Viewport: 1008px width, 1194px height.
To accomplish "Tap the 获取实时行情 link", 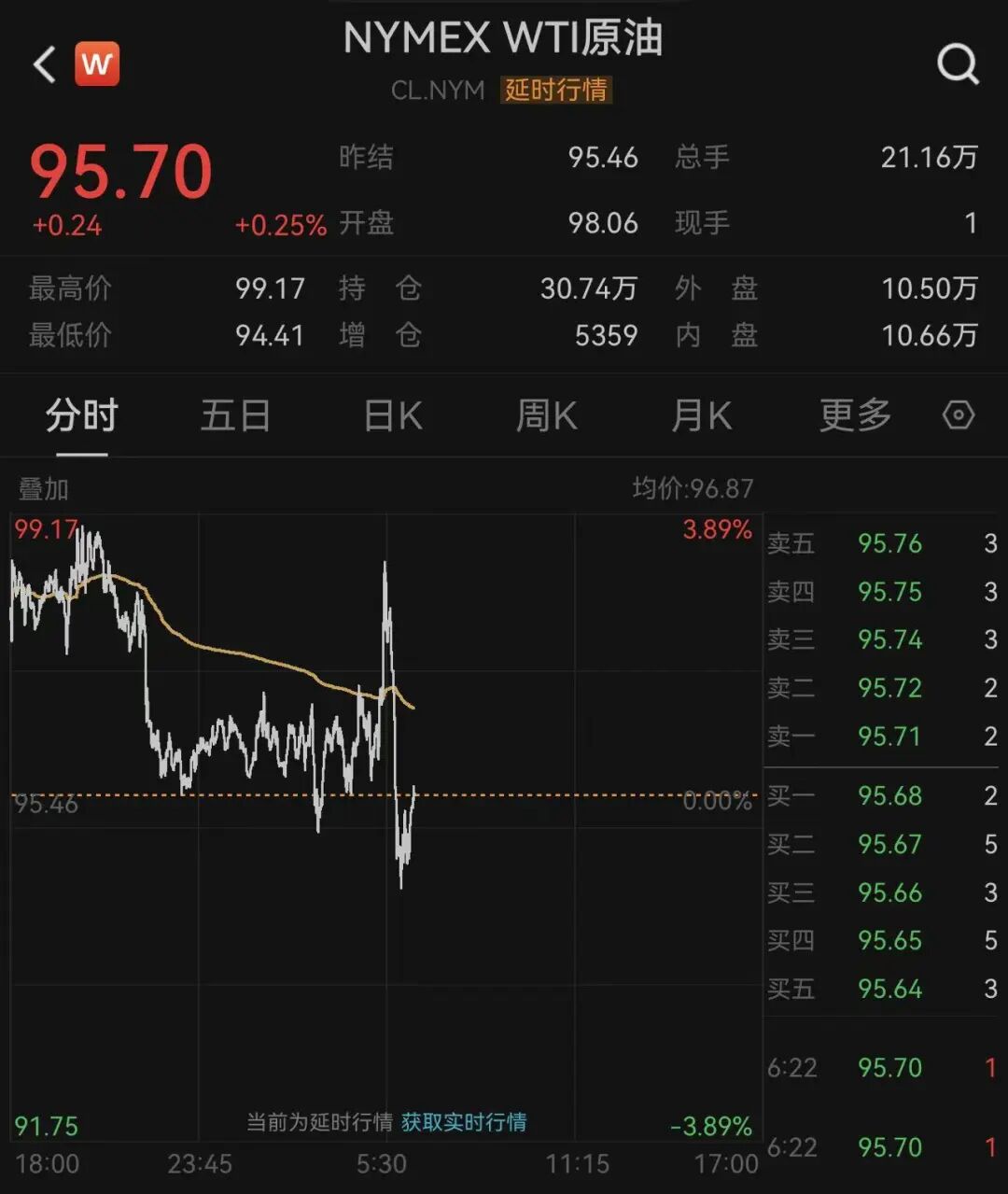I will pos(464,1121).
